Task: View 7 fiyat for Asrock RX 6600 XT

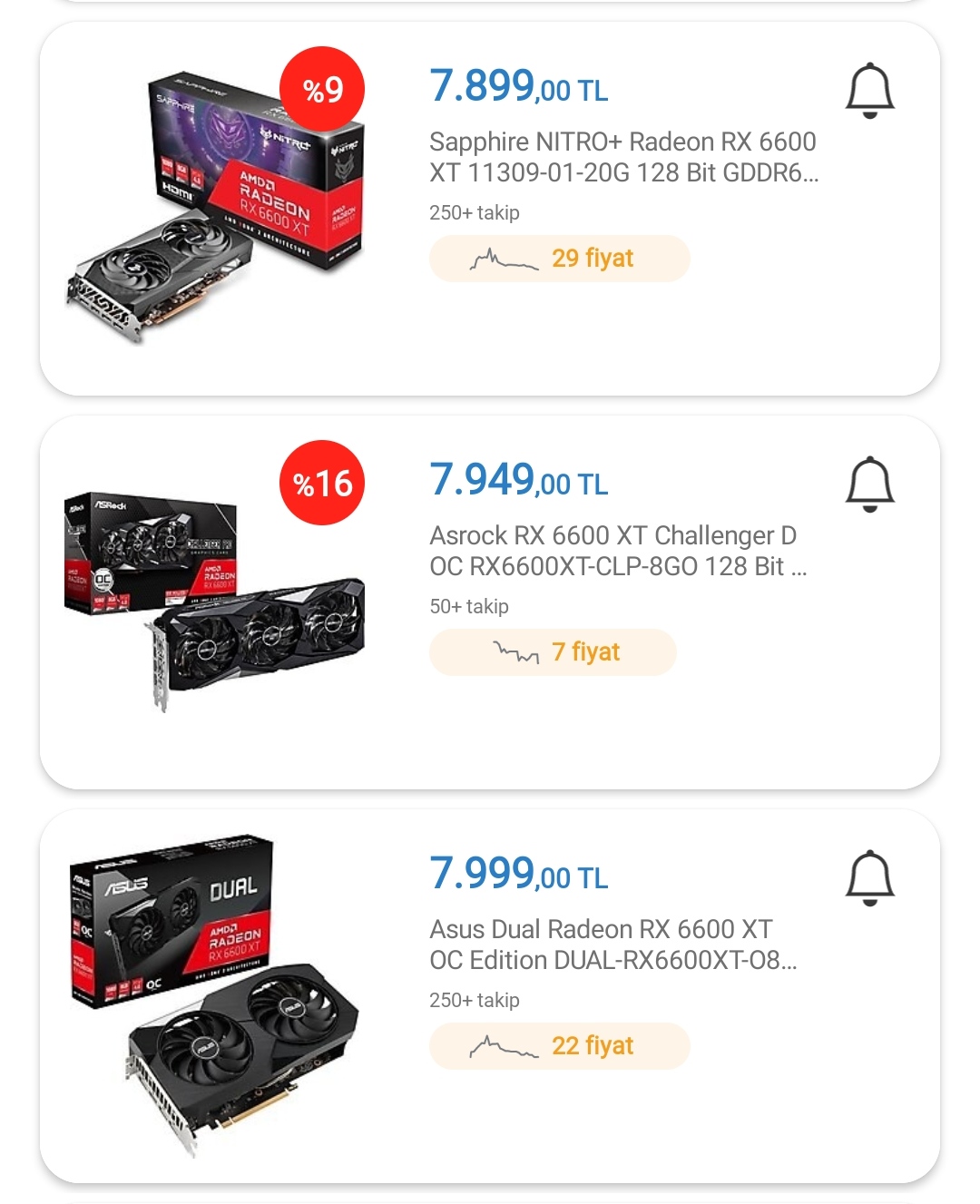Action: point(553,652)
